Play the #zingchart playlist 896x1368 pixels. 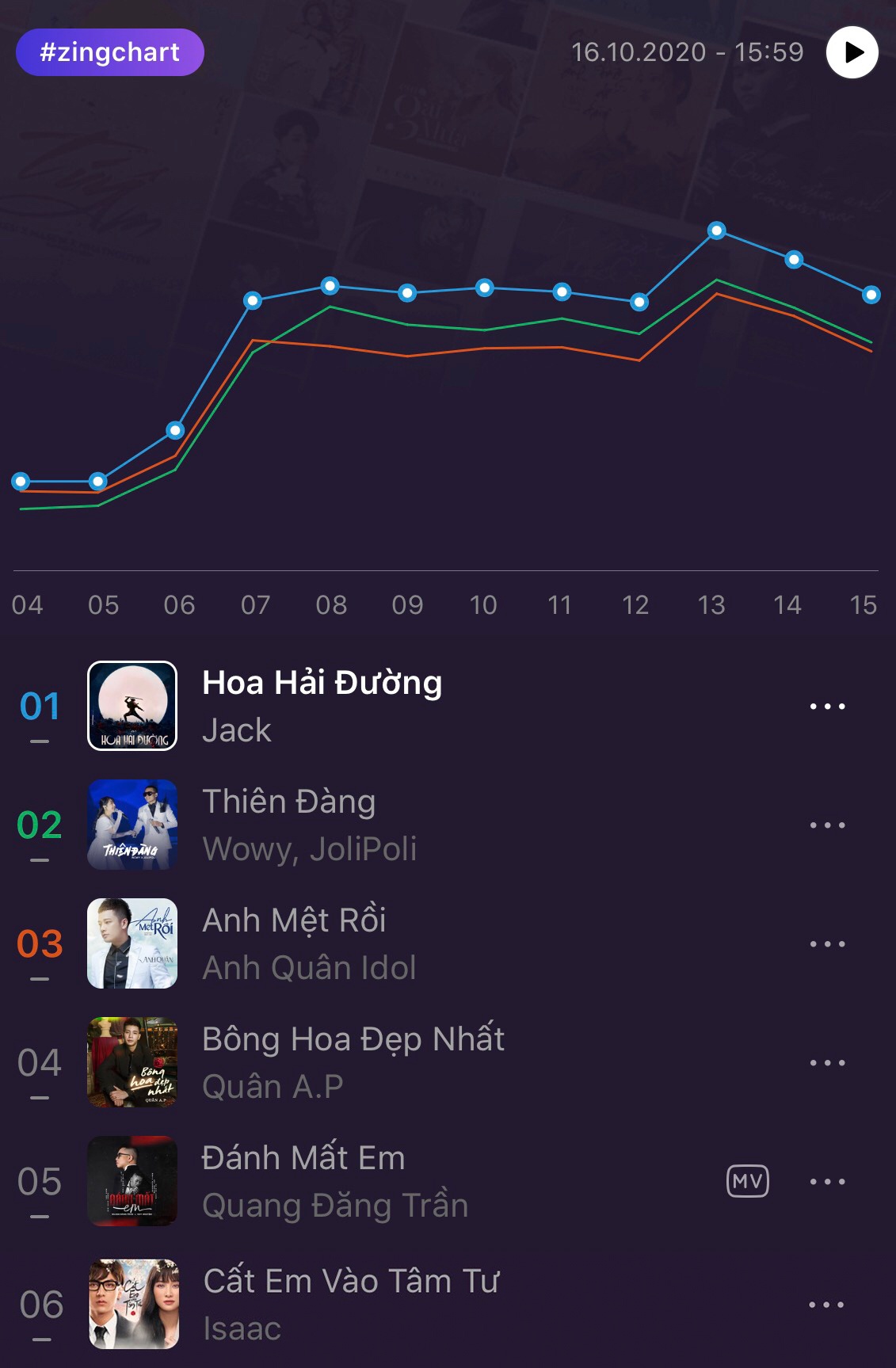(852, 52)
